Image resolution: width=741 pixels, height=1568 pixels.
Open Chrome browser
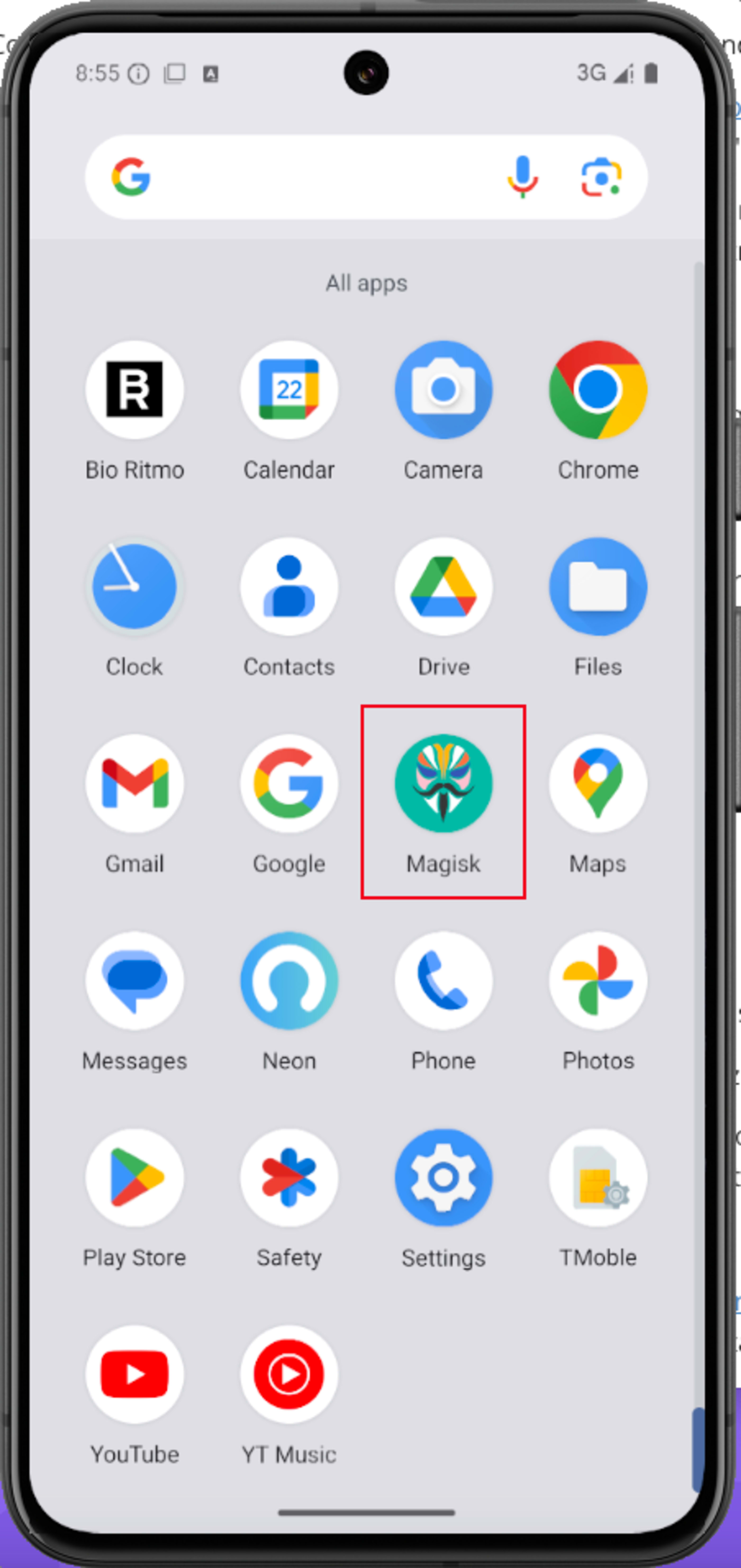coord(598,390)
